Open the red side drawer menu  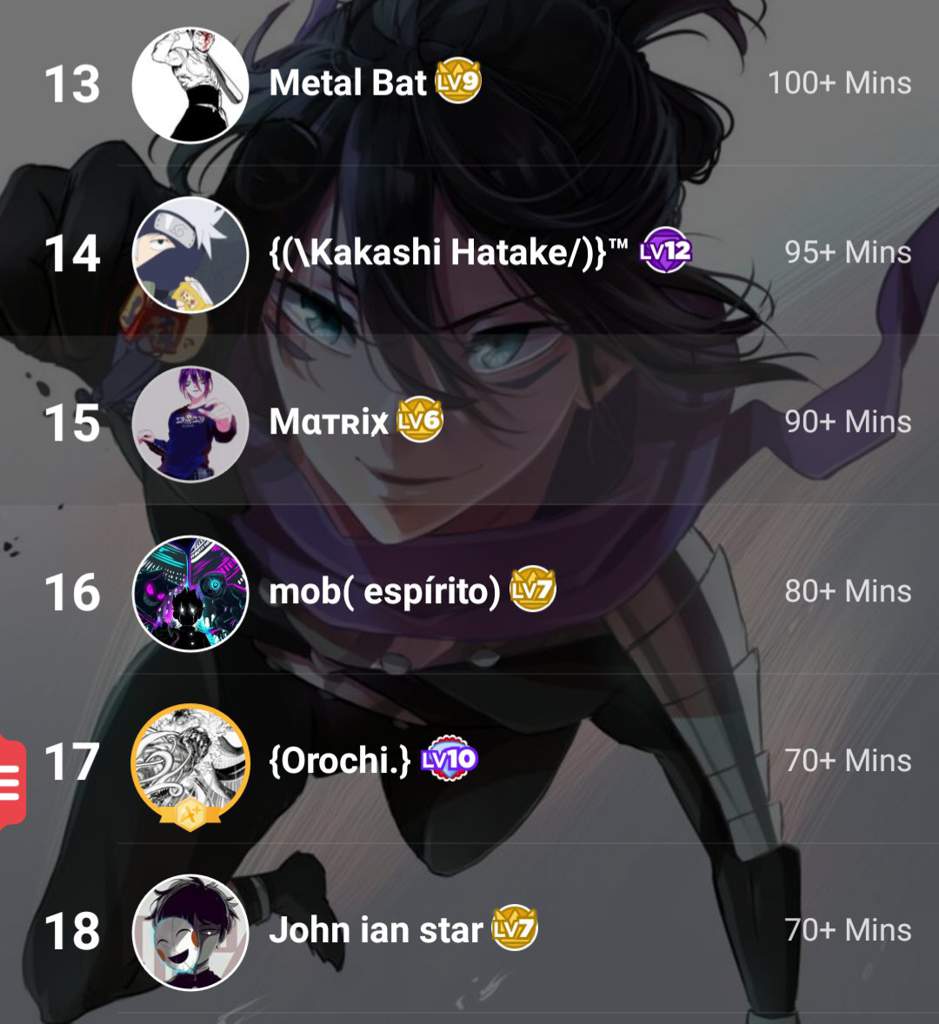[11, 780]
